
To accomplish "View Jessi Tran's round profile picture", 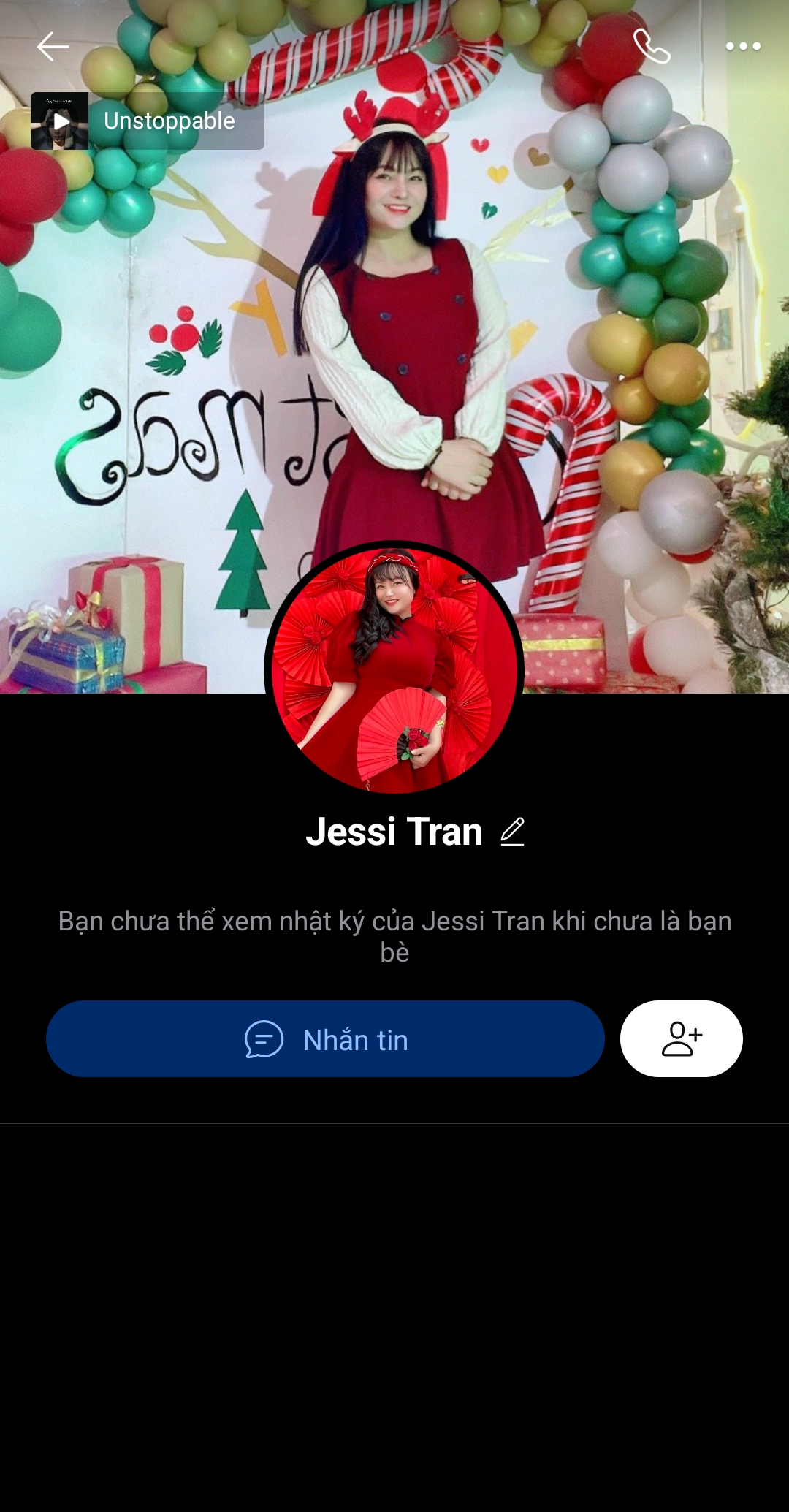I will (x=394, y=669).
